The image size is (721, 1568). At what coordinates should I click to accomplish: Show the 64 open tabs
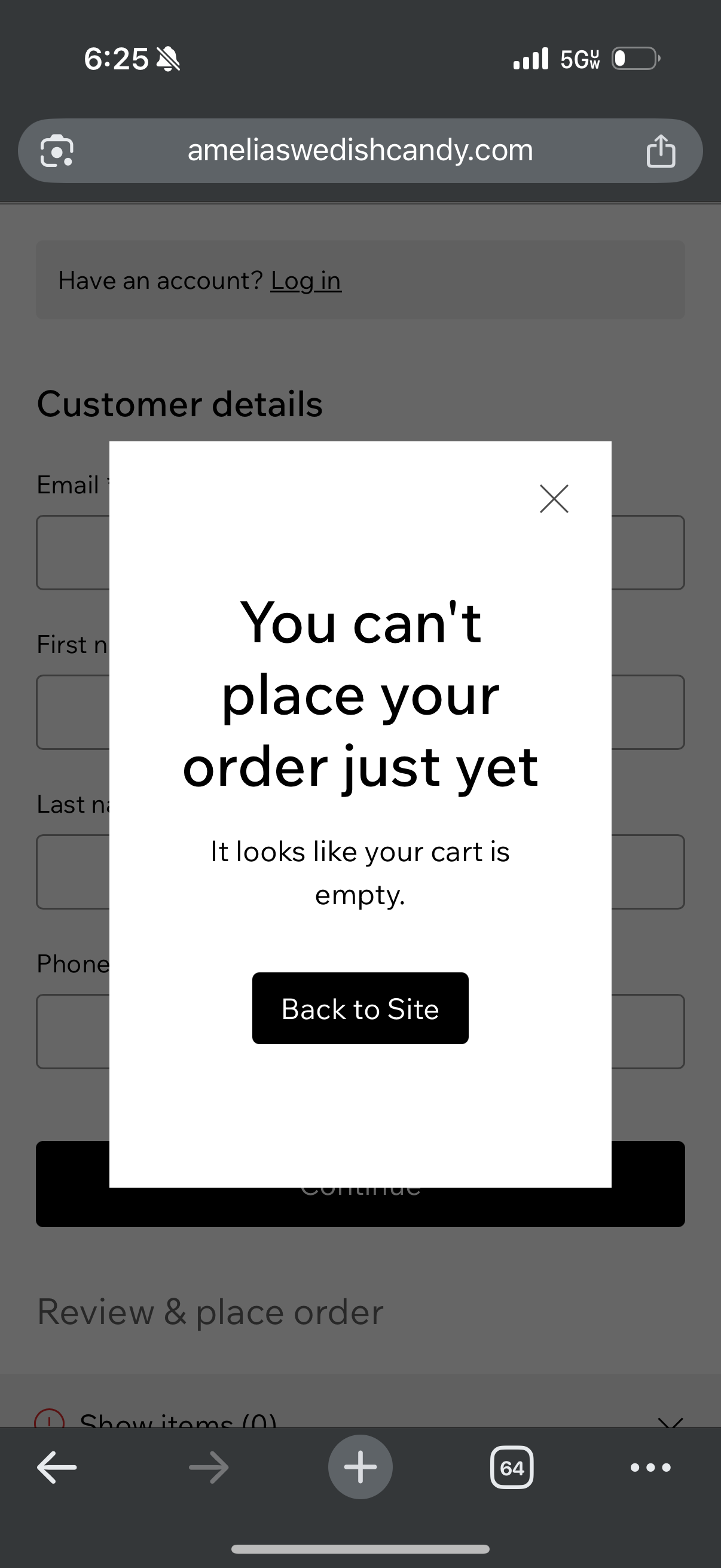coord(512,1467)
